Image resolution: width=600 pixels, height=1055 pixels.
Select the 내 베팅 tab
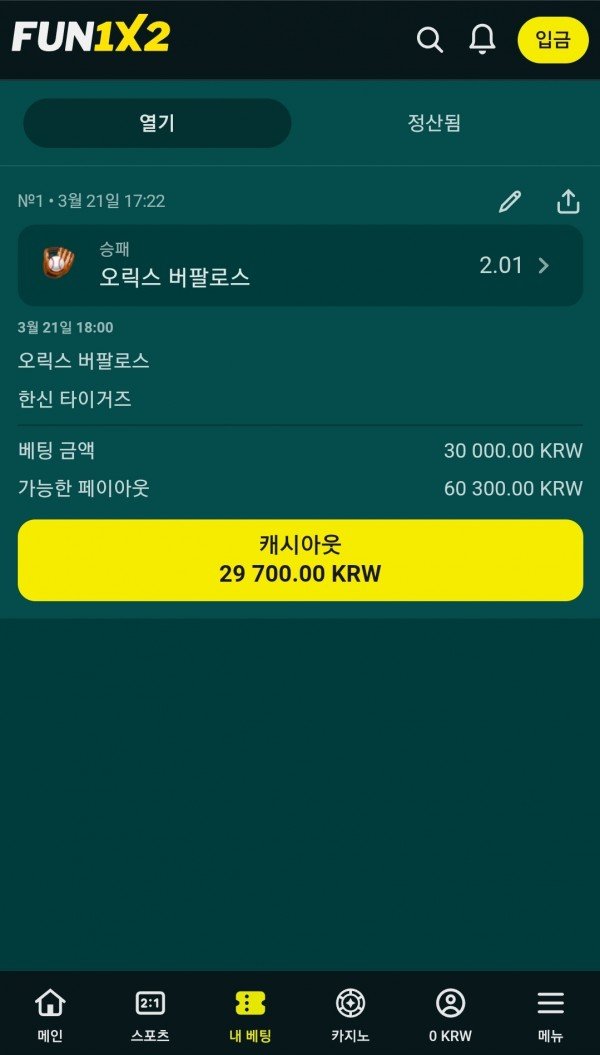tap(250, 1015)
